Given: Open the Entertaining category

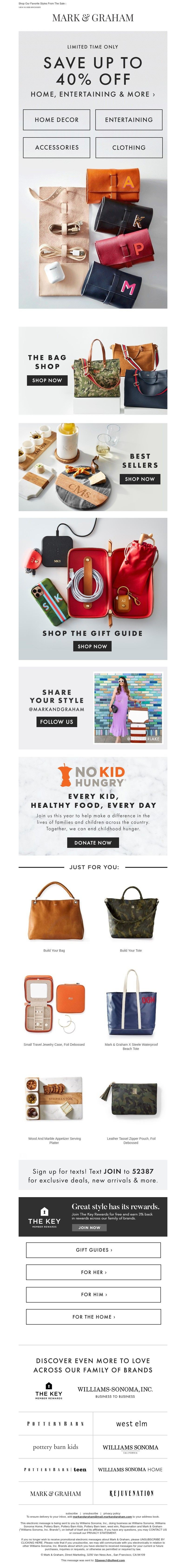Looking at the screenshot, I should [129, 120].
